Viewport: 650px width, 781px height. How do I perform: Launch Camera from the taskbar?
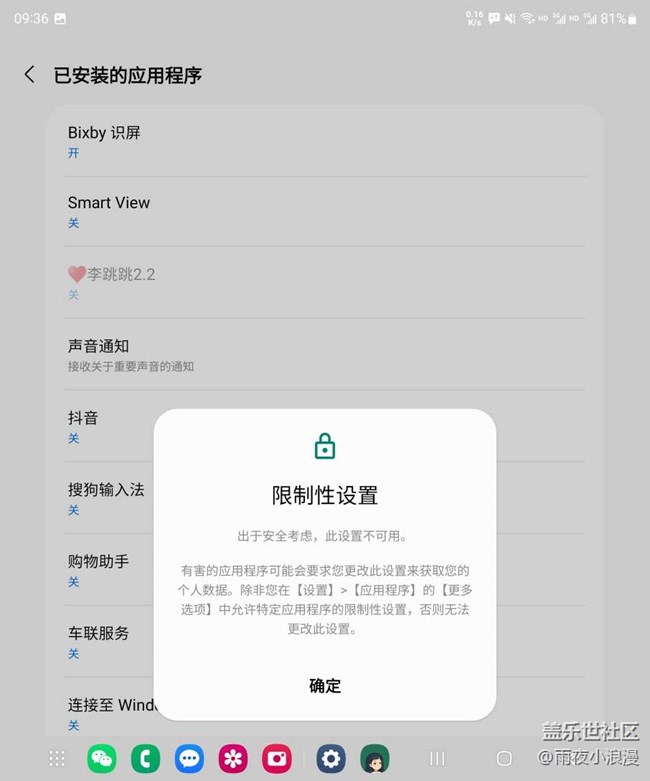coord(277,758)
